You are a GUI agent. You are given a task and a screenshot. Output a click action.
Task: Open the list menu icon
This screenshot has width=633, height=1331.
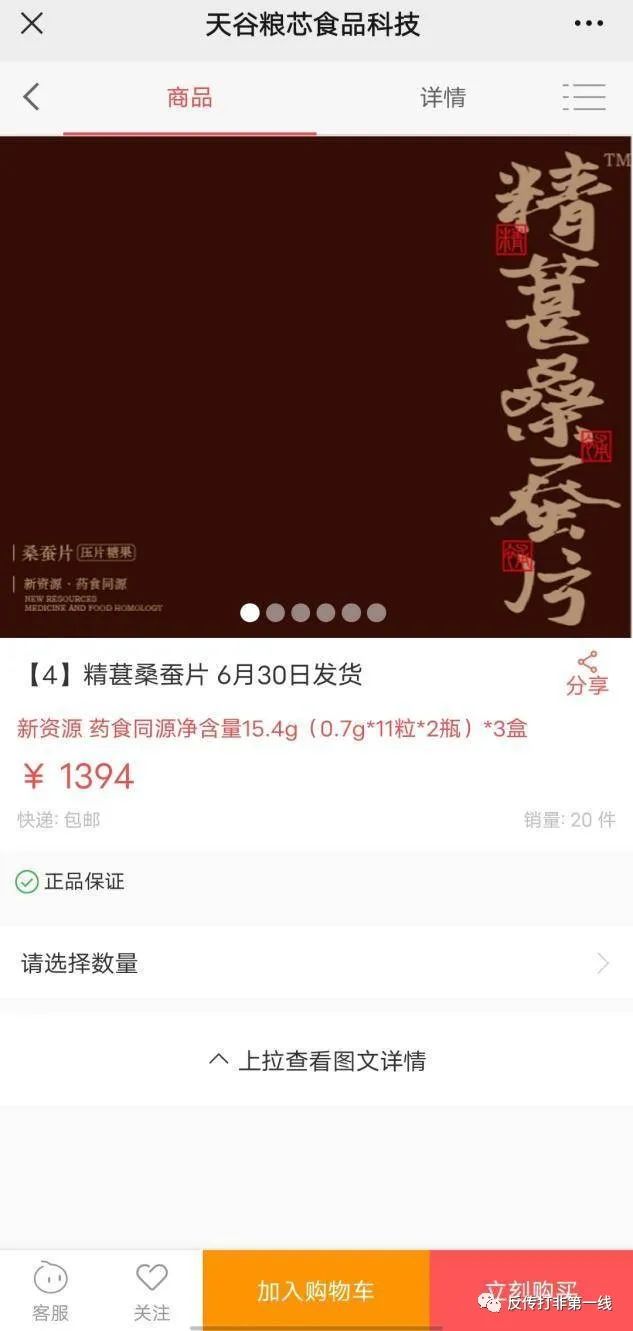(585, 97)
